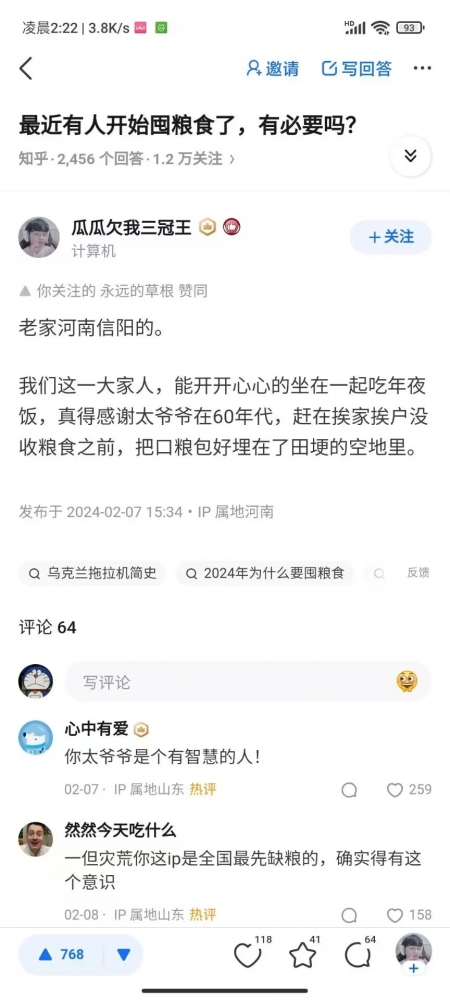This screenshot has height=1000, width=450.
Task: Go back with the top-left arrow
Action: (25, 68)
